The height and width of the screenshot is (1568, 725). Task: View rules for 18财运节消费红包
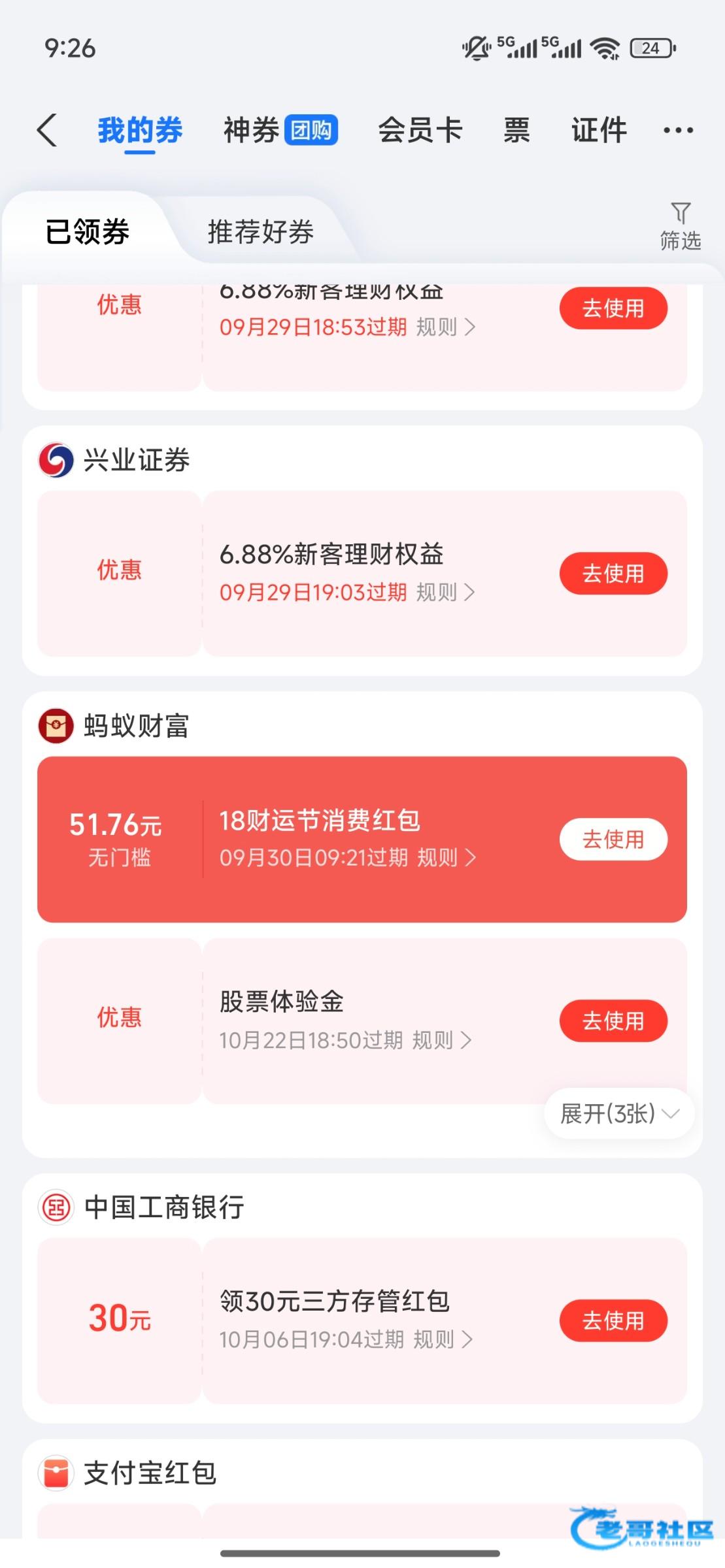(x=447, y=858)
